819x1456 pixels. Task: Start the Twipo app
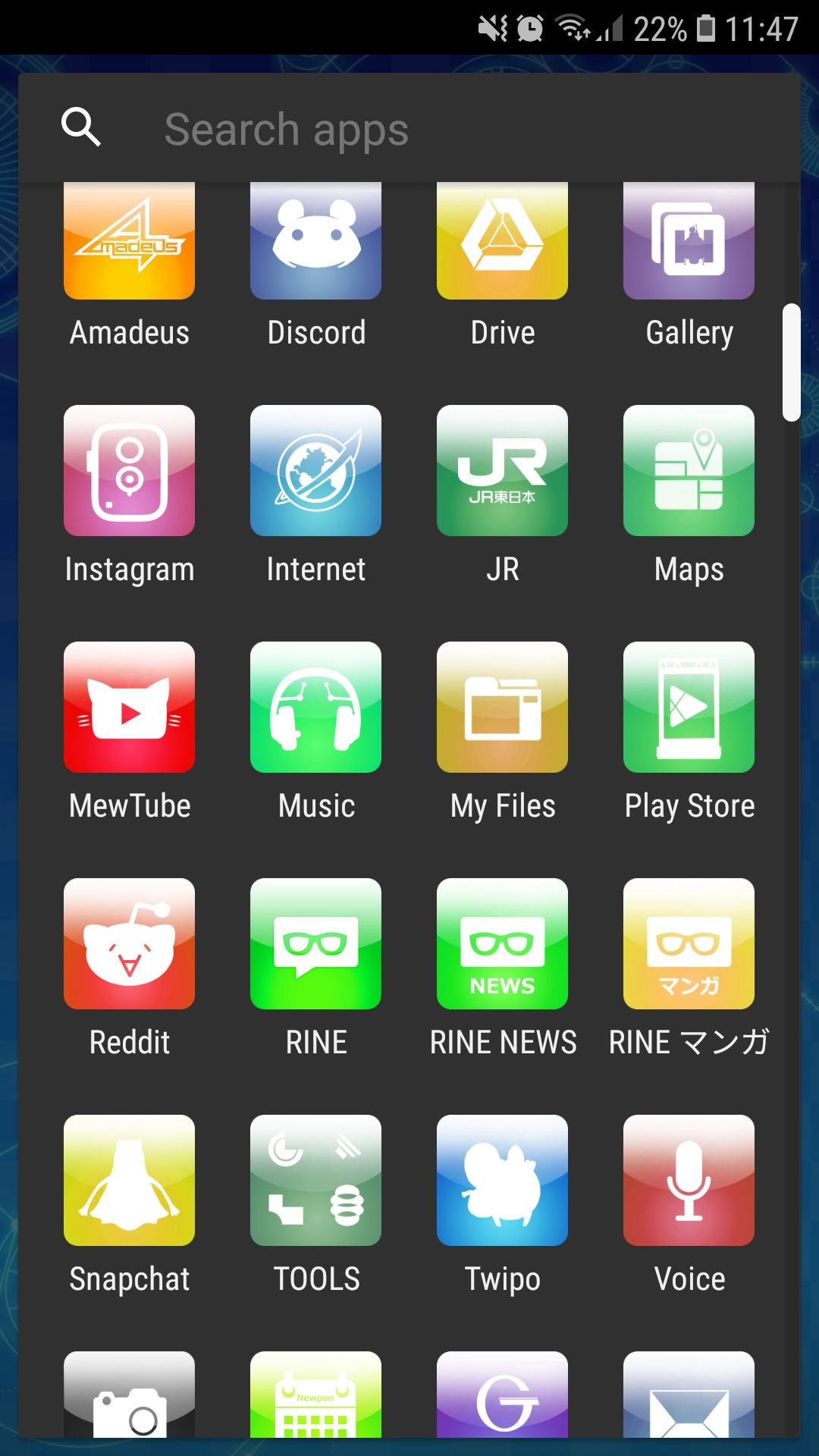tap(502, 1180)
